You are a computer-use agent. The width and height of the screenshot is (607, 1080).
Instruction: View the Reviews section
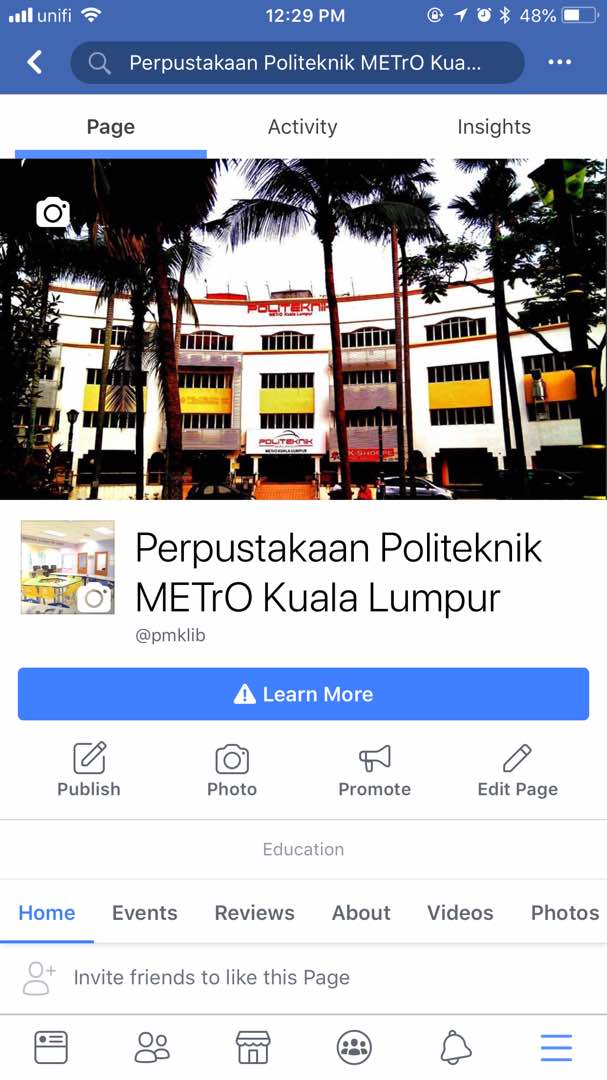254,913
